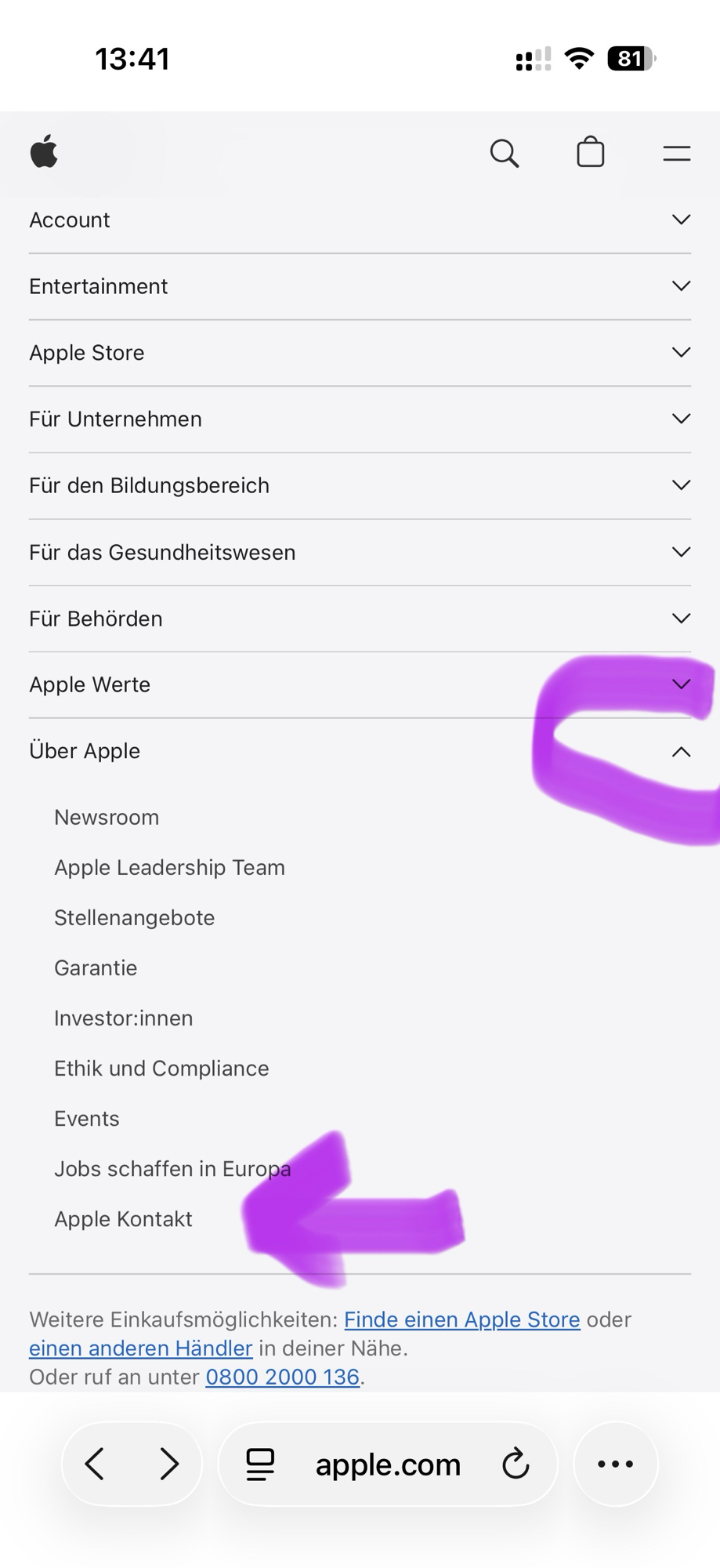Open Safari's three-dot more menu
This screenshot has width=720, height=1568.
point(616,1464)
